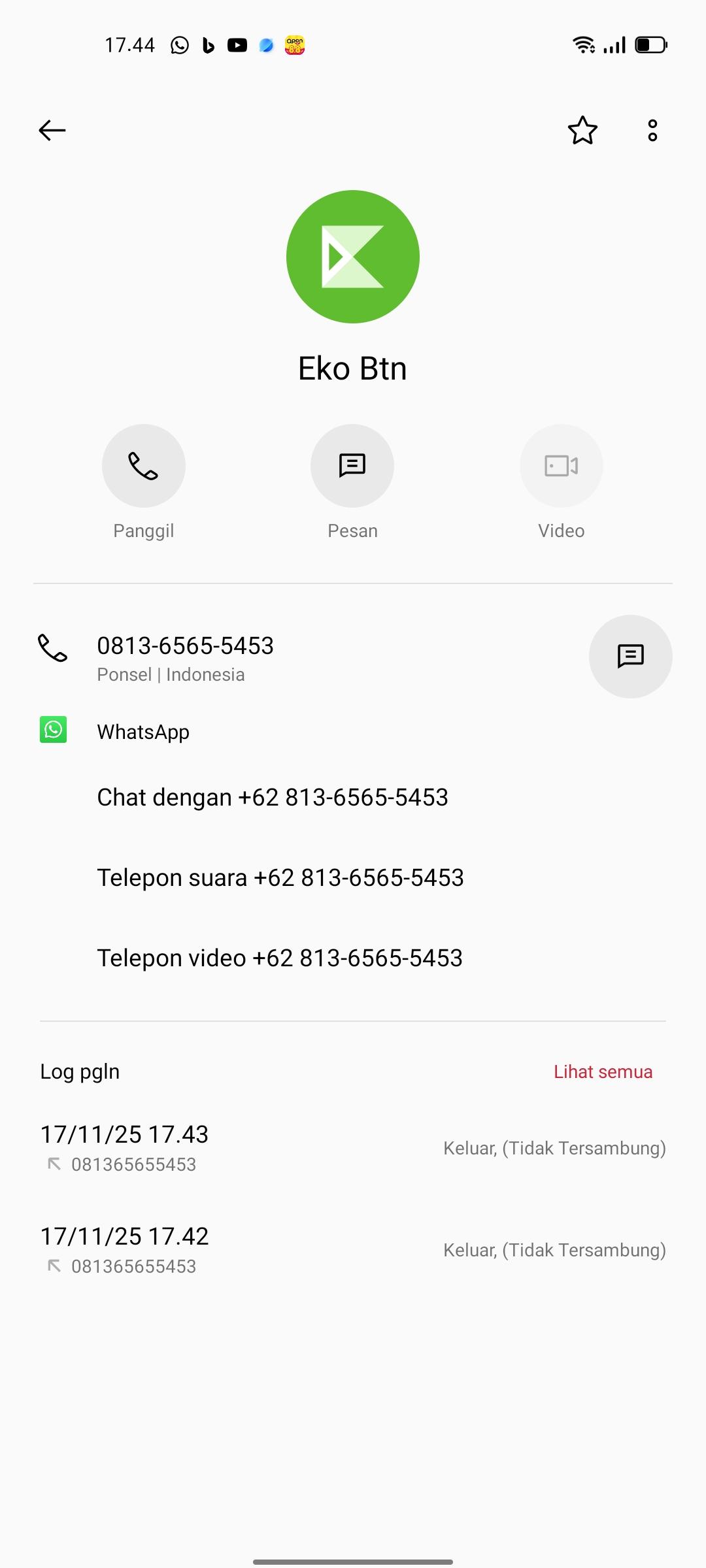
Task: Open the call log entry from 17.43
Action: click(x=261, y=1147)
